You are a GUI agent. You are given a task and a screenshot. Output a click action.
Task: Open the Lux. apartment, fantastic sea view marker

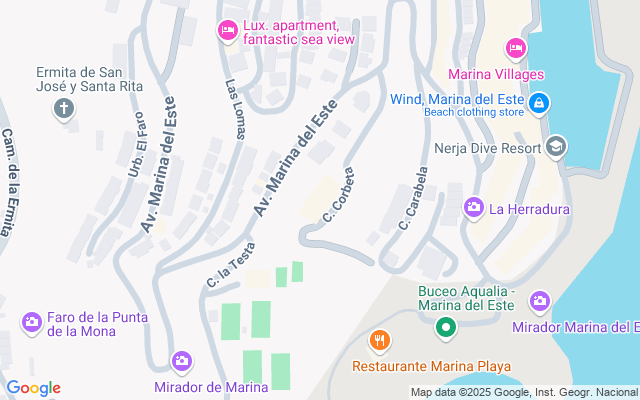coord(228,32)
